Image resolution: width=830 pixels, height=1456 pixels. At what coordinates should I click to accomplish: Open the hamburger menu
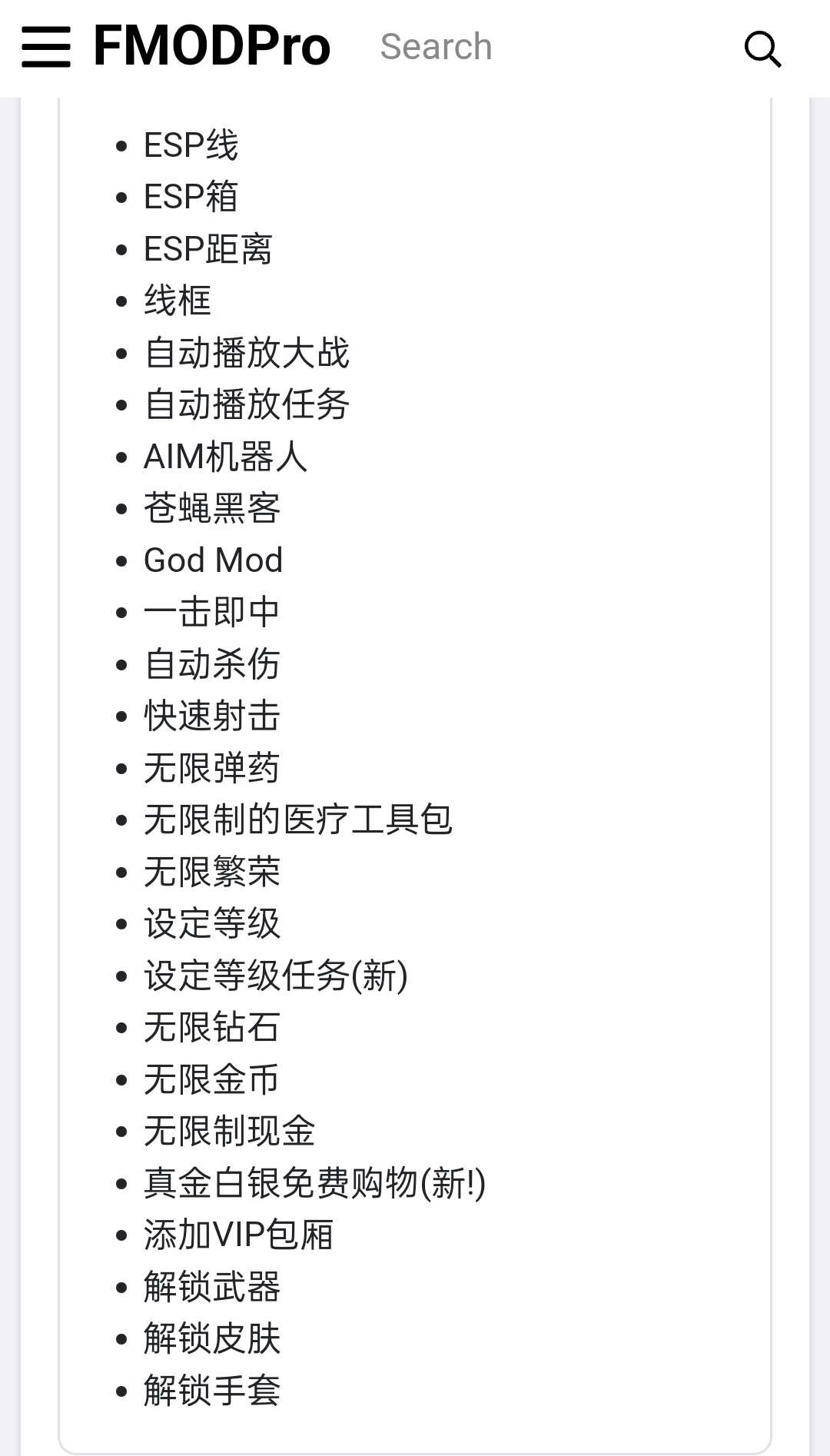click(46, 47)
